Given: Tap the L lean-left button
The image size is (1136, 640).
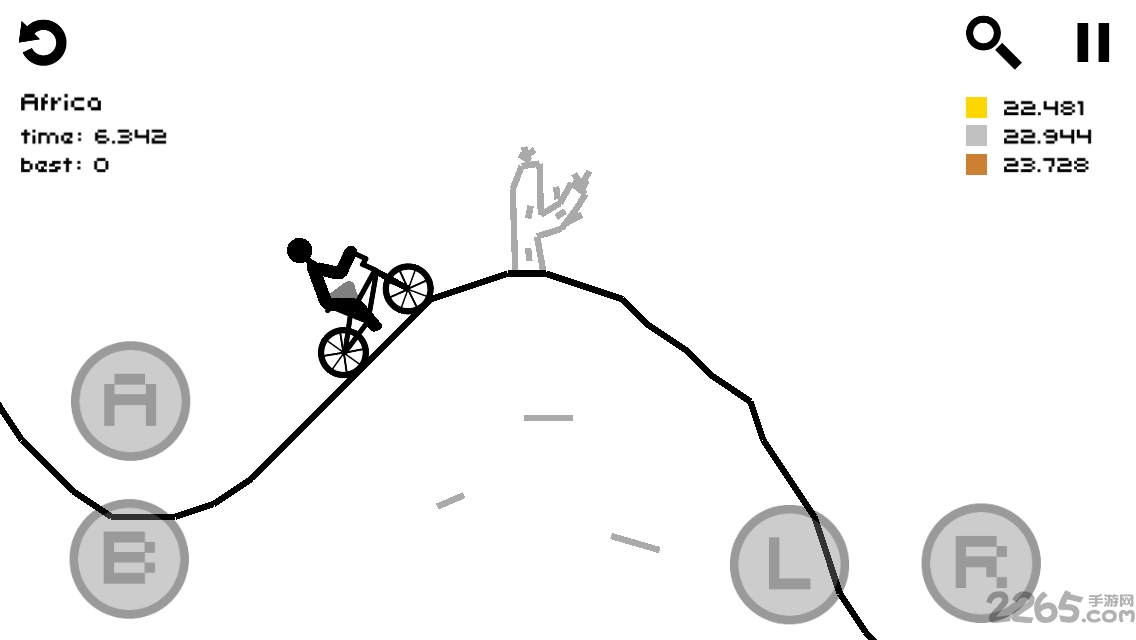Looking at the screenshot, I should (788, 564).
